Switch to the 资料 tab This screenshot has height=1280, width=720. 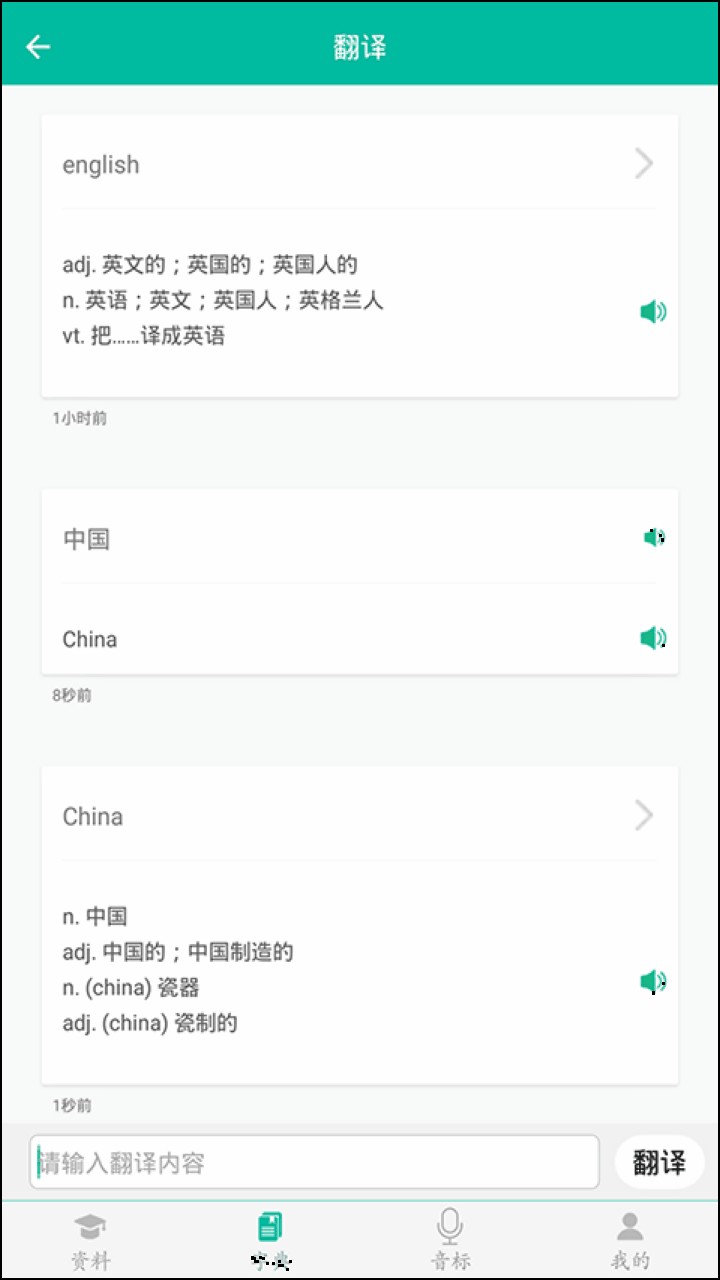pyautogui.click(x=90, y=1240)
